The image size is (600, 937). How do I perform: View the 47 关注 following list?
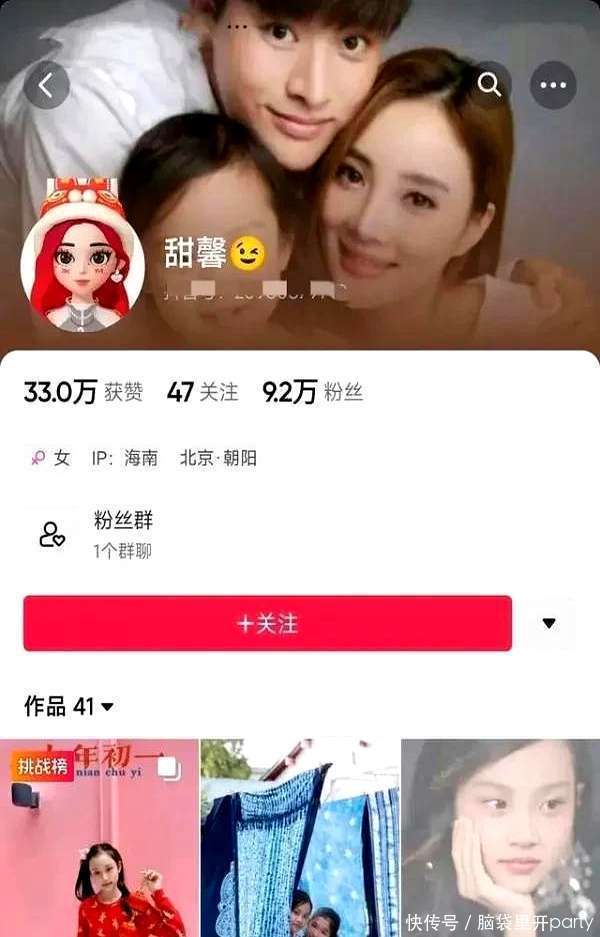(x=202, y=392)
